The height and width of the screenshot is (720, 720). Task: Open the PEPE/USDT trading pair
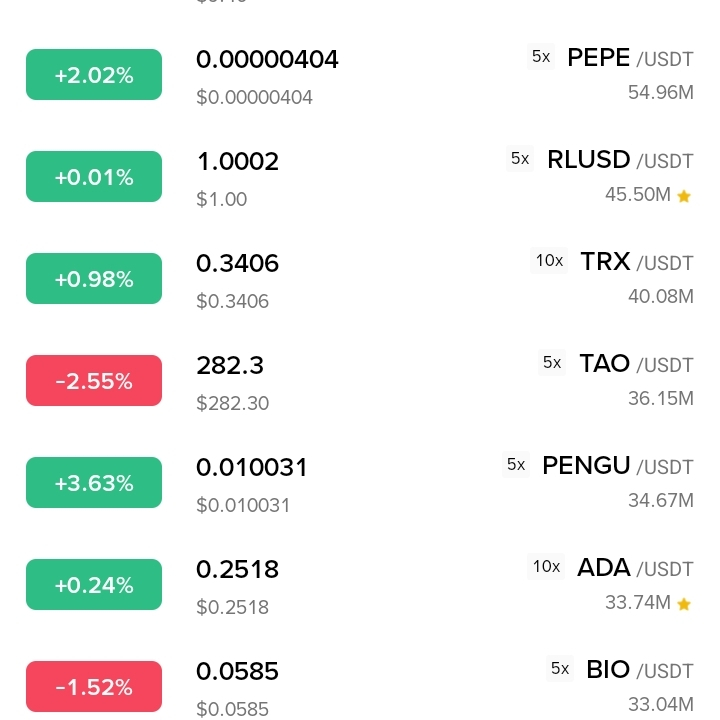click(x=360, y=74)
